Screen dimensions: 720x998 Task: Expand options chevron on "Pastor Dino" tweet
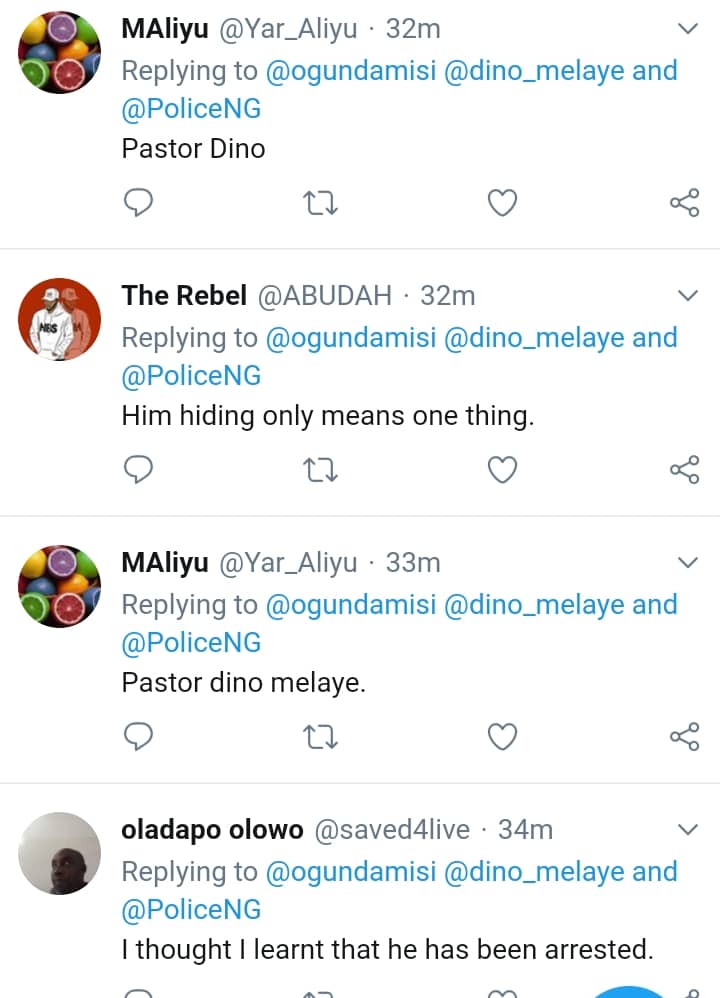coord(688,30)
